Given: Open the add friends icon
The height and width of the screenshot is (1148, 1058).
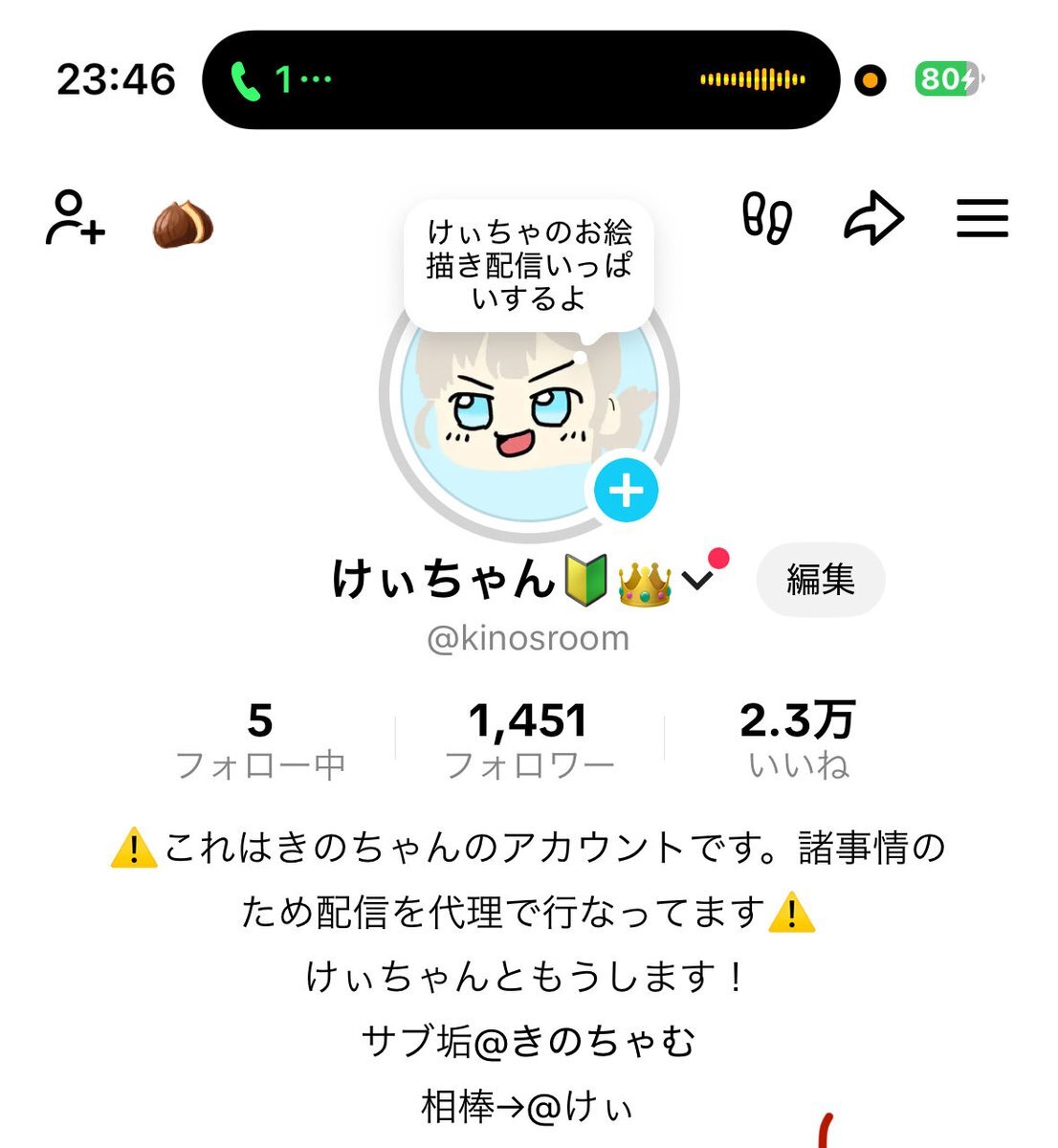Looking at the screenshot, I should (76, 219).
